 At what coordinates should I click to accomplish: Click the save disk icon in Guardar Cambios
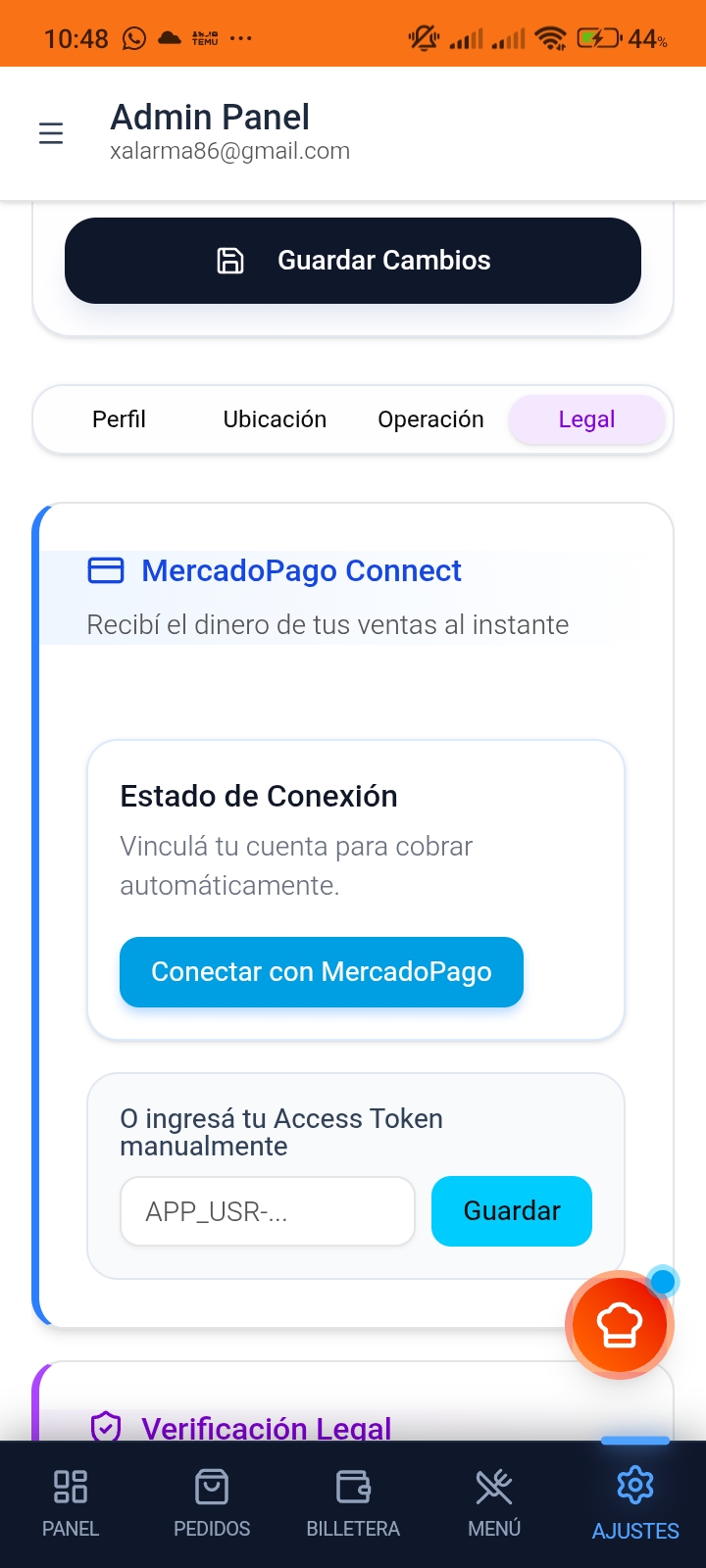(x=228, y=261)
